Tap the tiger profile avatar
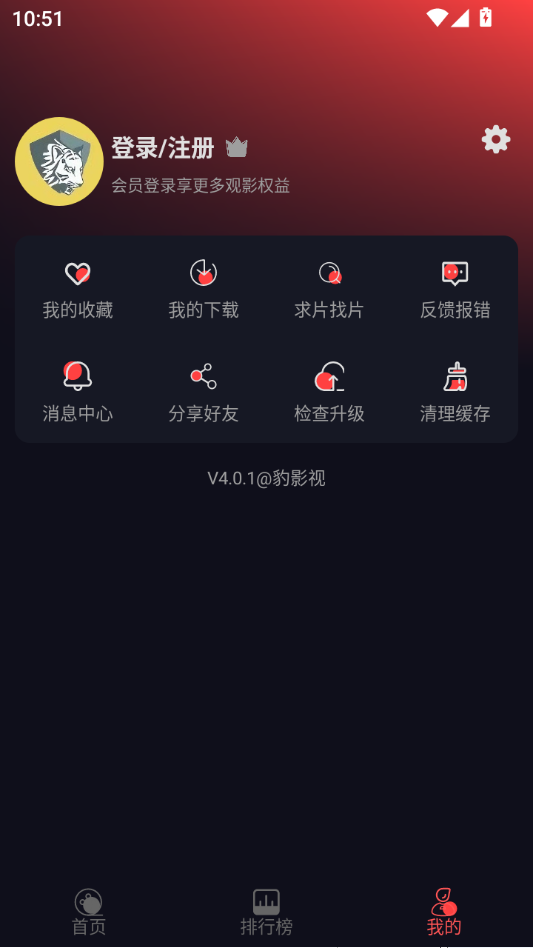The image size is (533, 948). (59, 161)
